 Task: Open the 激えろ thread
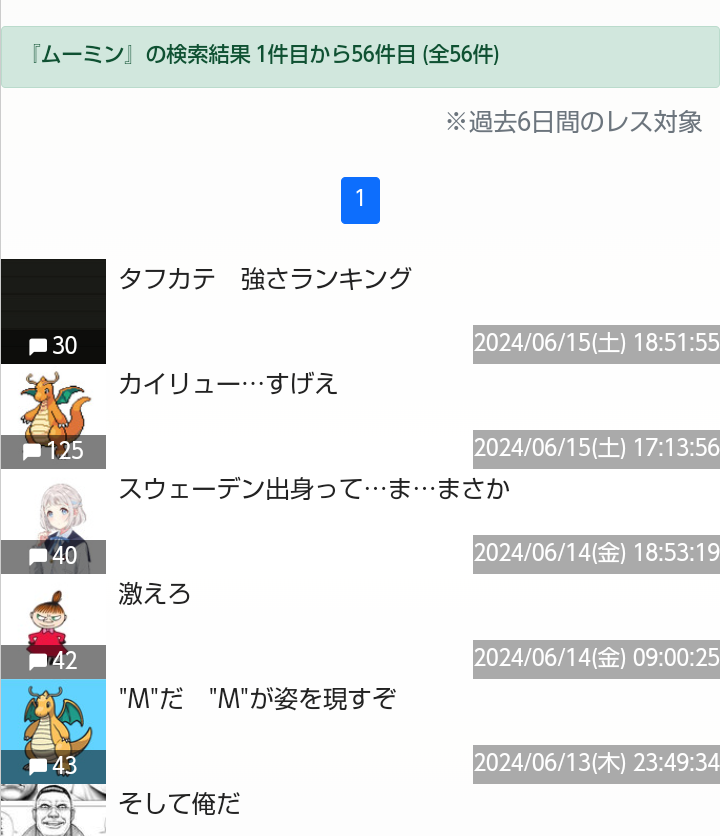point(155,594)
